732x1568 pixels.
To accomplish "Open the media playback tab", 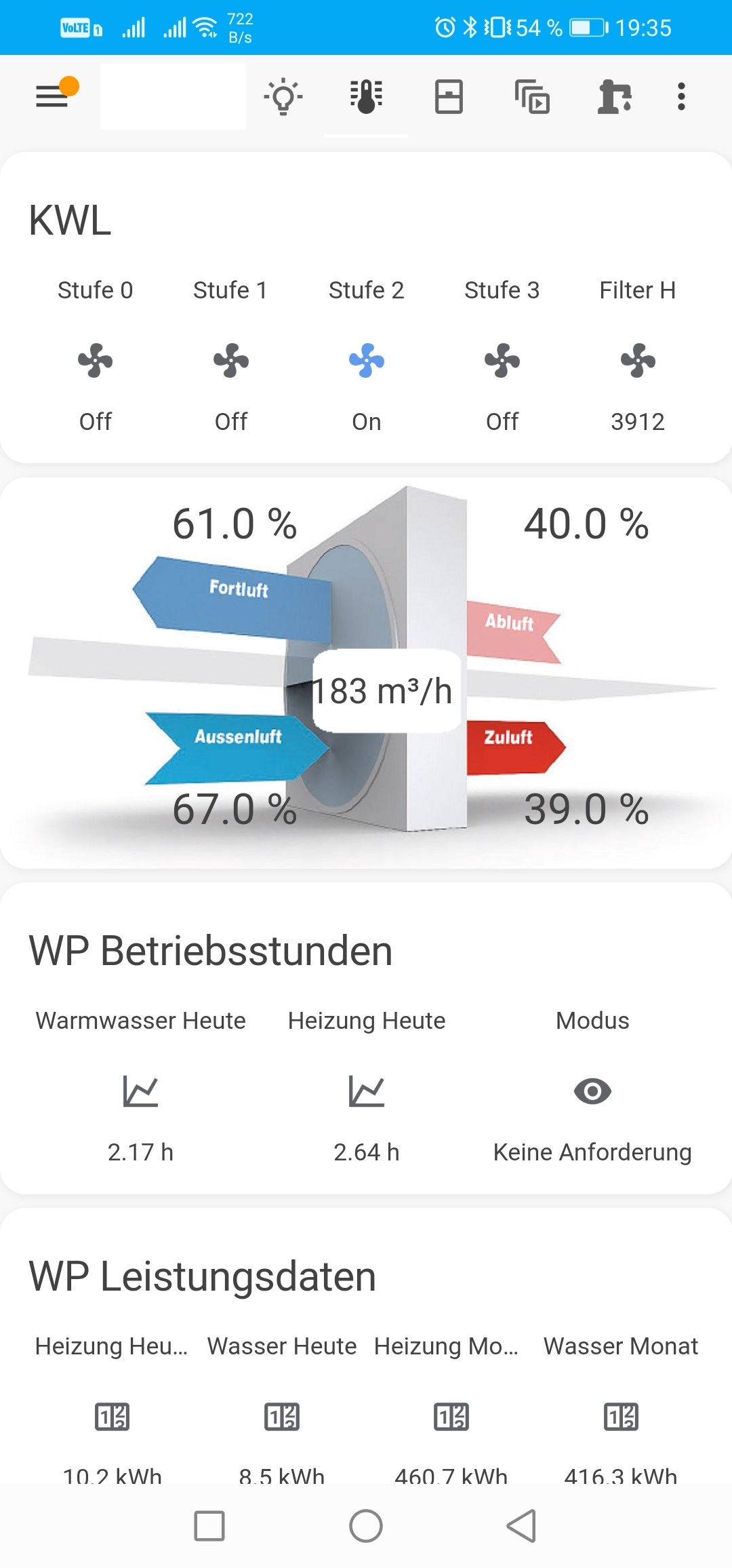I will 532,96.
